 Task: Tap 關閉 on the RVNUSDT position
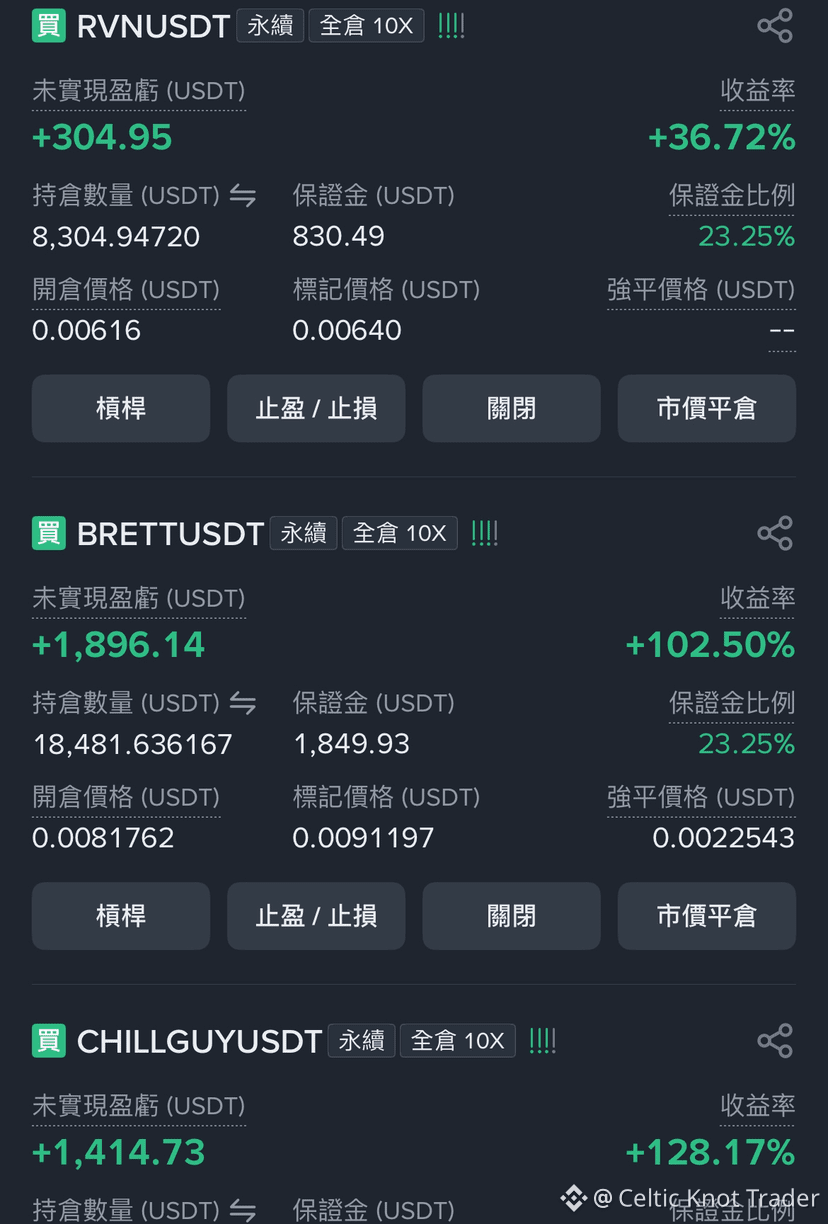pyautogui.click(x=511, y=408)
